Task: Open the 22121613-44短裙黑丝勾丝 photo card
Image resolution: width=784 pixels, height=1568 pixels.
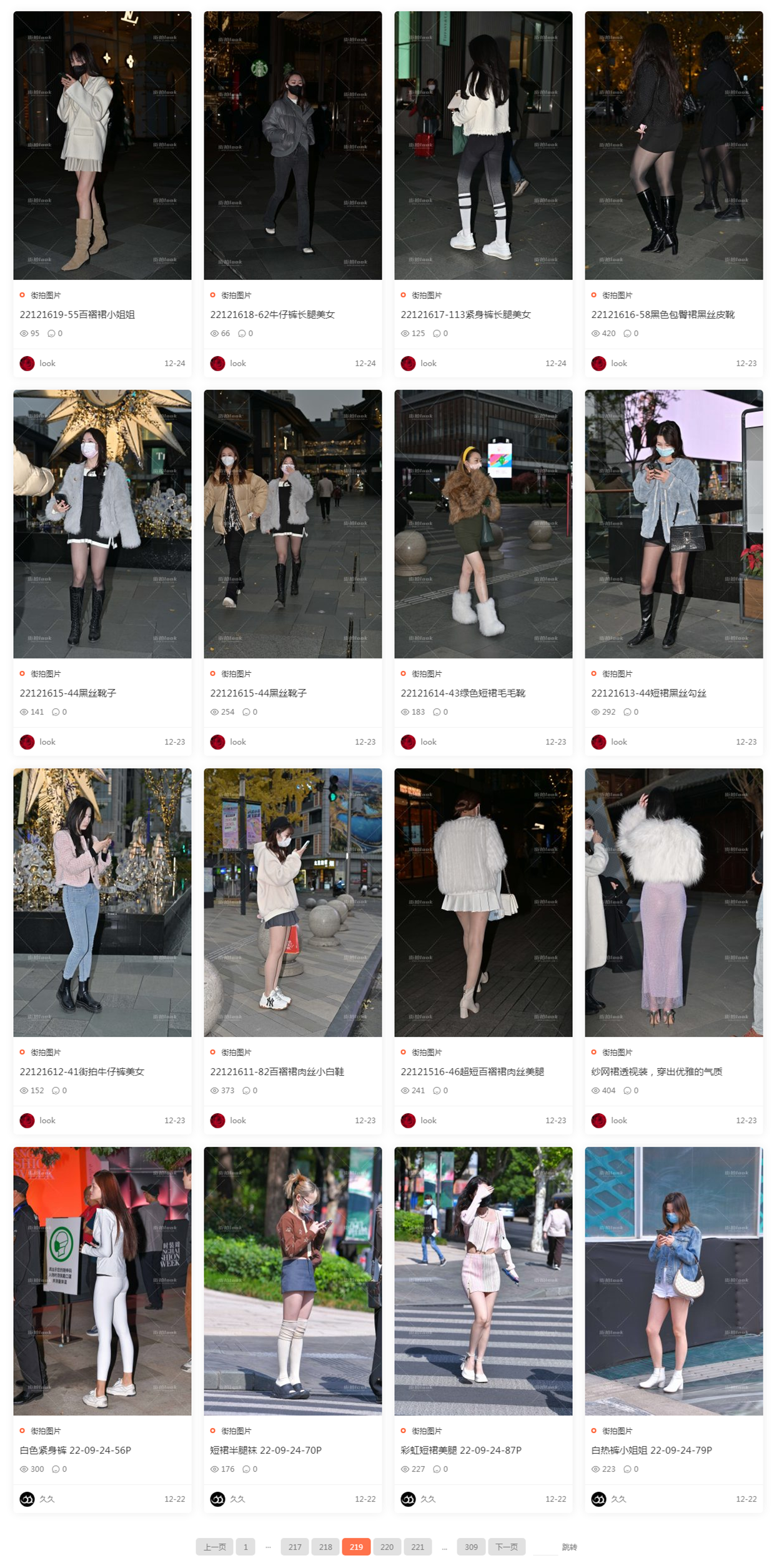Action: [x=673, y=523]
